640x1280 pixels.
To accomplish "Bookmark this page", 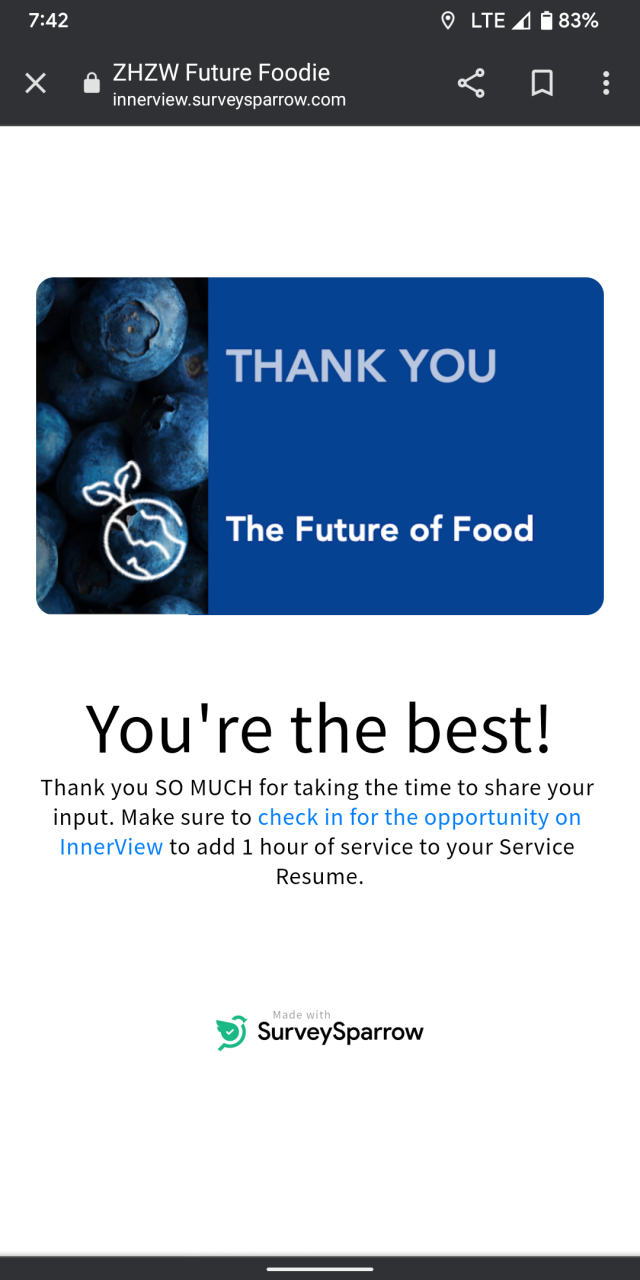I will pos(541,84).
